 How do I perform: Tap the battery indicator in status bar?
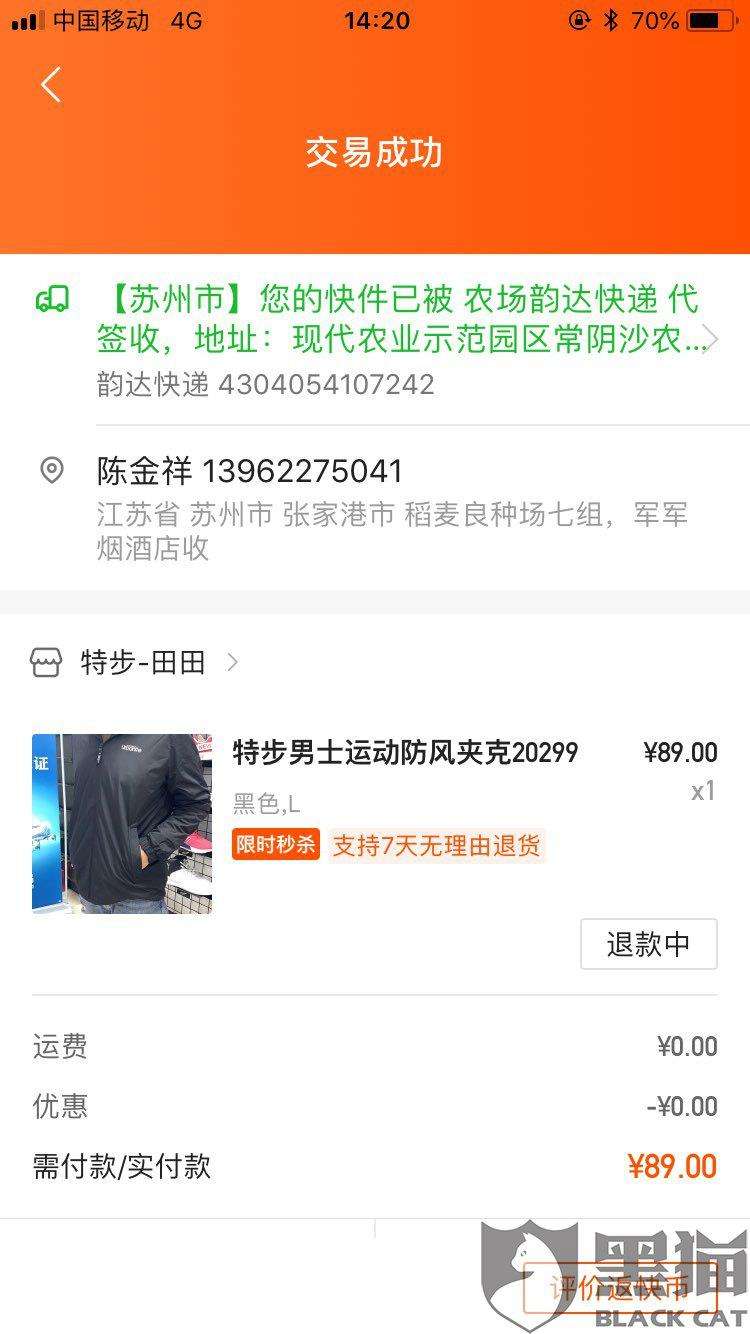click(708, 17)
